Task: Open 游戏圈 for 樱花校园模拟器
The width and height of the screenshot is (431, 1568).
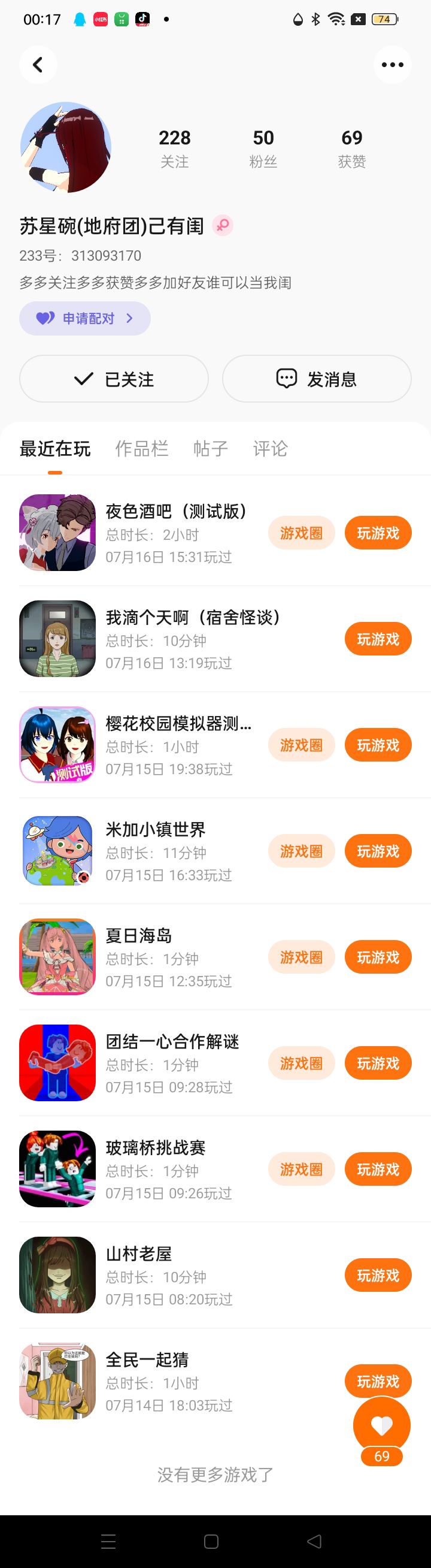Action: coord(301,744)
